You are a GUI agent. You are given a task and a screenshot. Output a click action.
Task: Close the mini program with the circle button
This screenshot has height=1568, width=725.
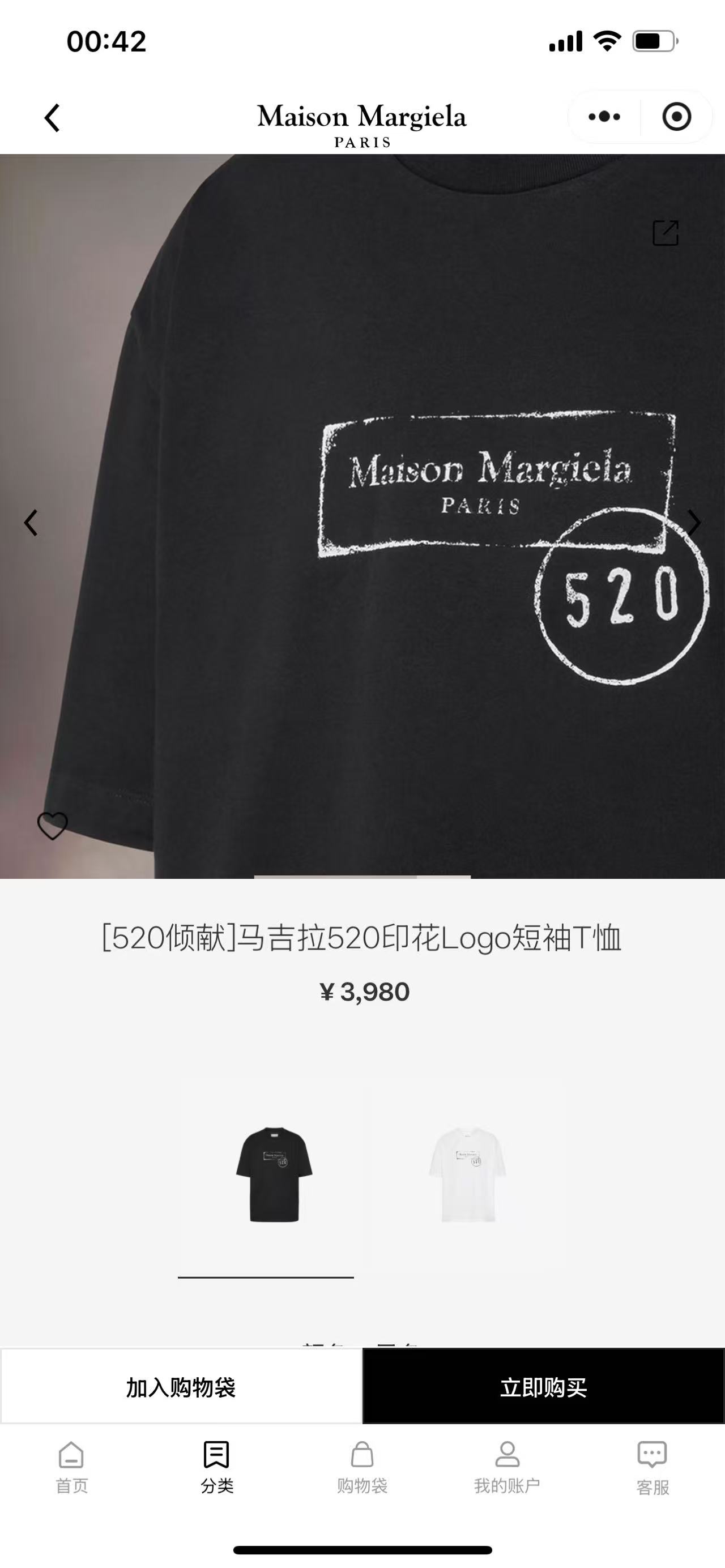[676, 116]
